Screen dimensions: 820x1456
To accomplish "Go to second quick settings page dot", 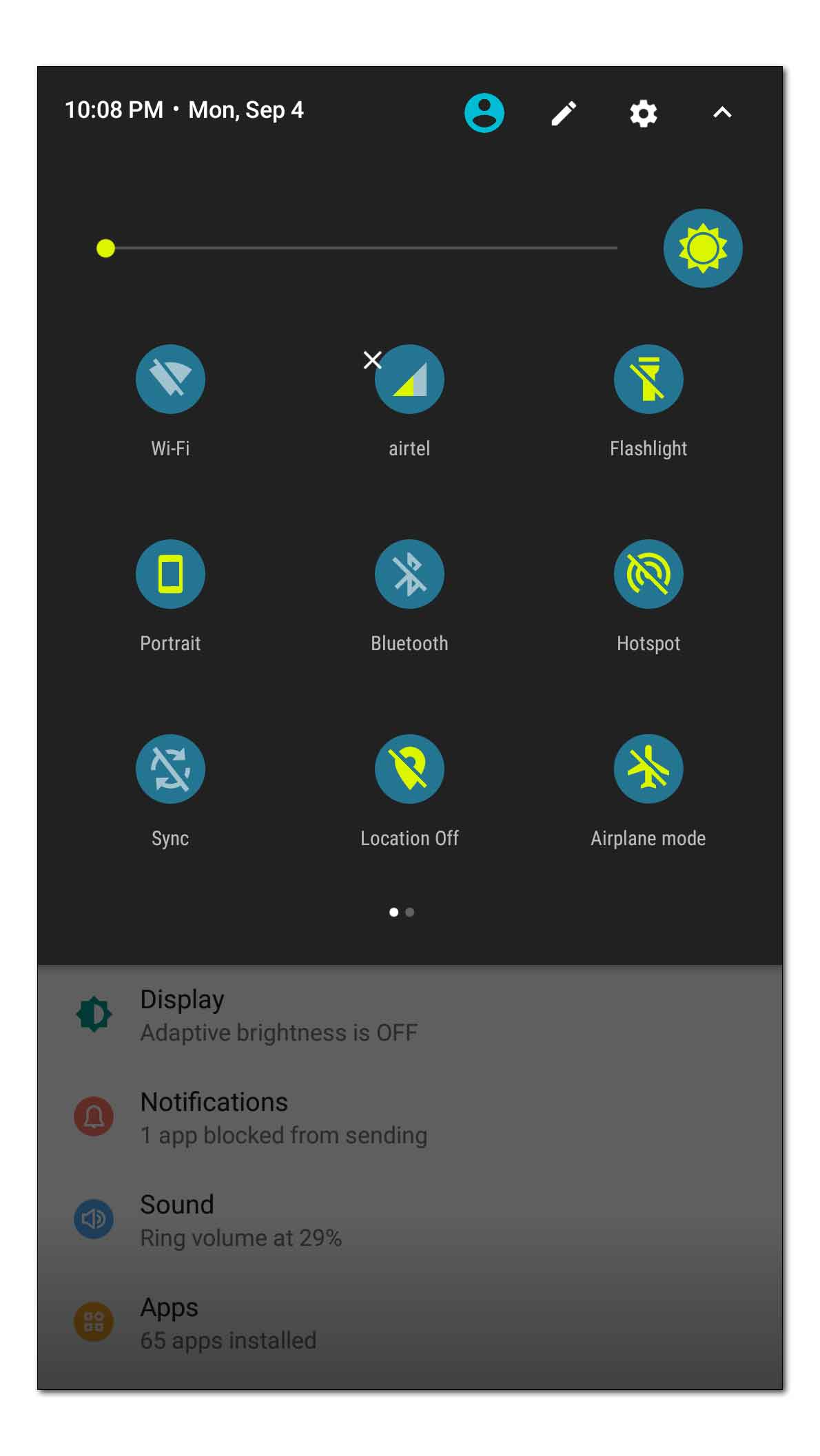I will tap(410, 912).
